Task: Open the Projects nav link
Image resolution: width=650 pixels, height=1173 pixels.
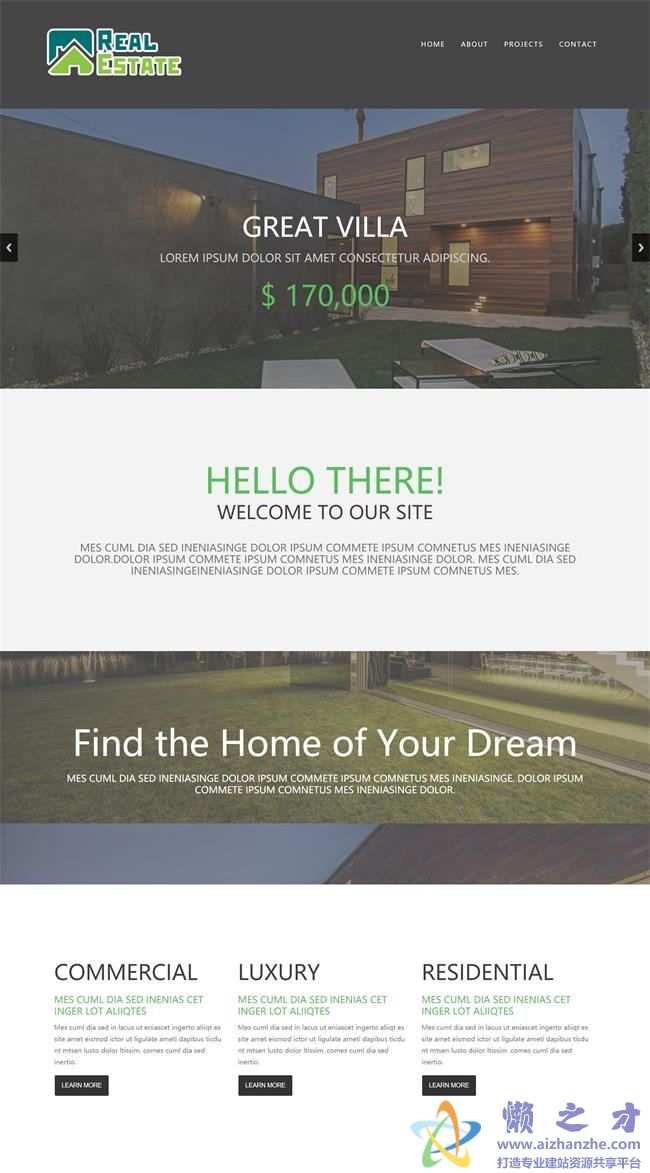Action: [524, 44]
